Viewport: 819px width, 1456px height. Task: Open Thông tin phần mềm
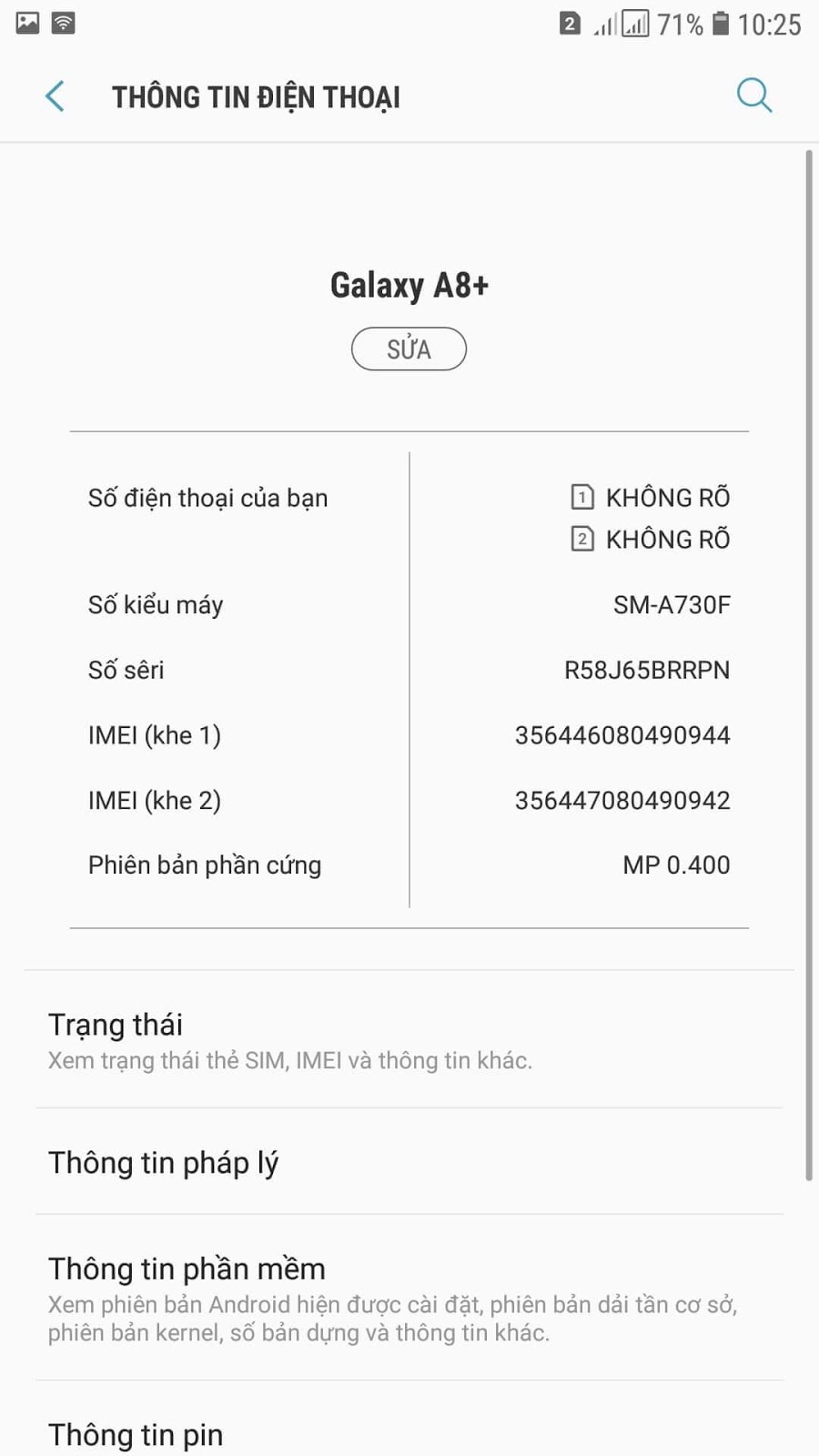(x=409, y=1298)
